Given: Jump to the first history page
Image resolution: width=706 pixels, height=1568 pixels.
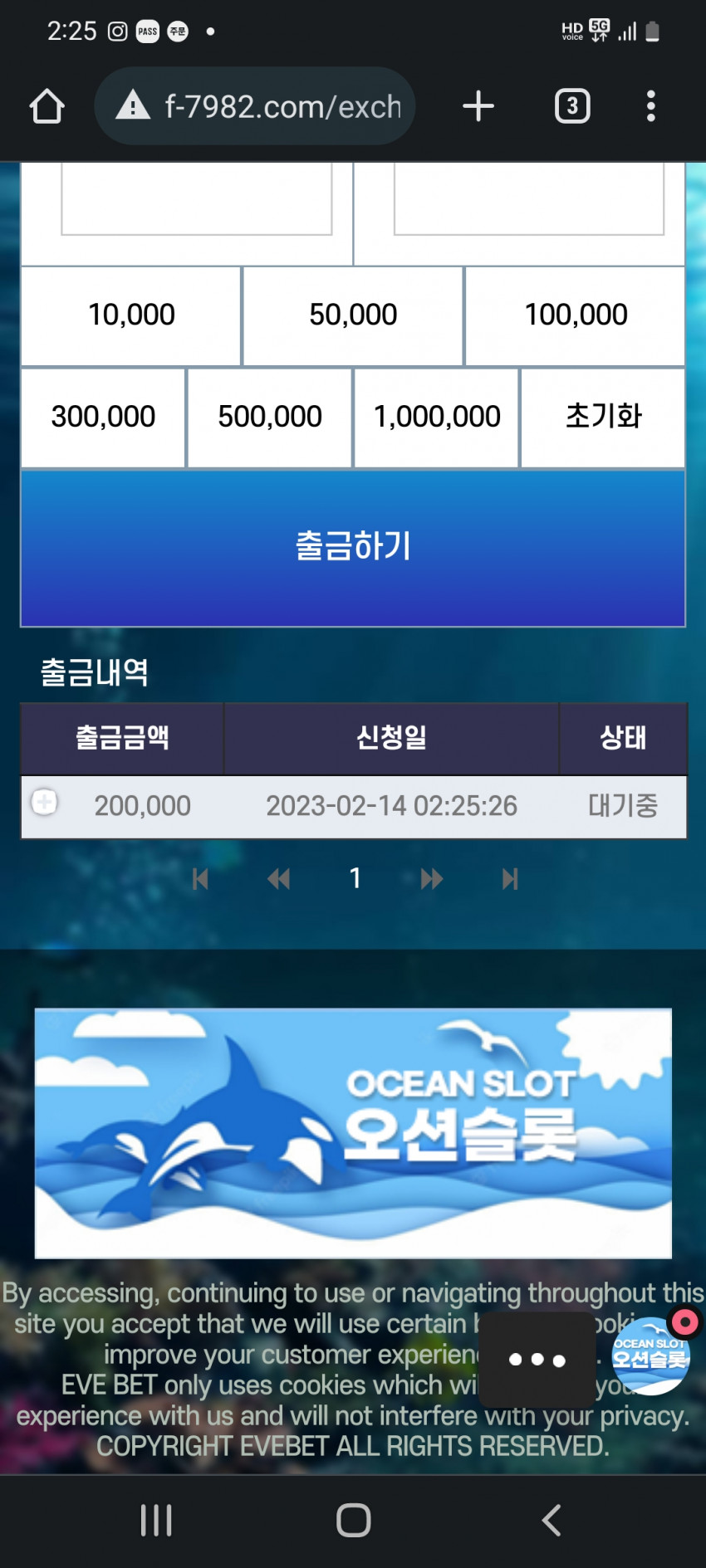Looking at the screenshot, I should 200,879.
